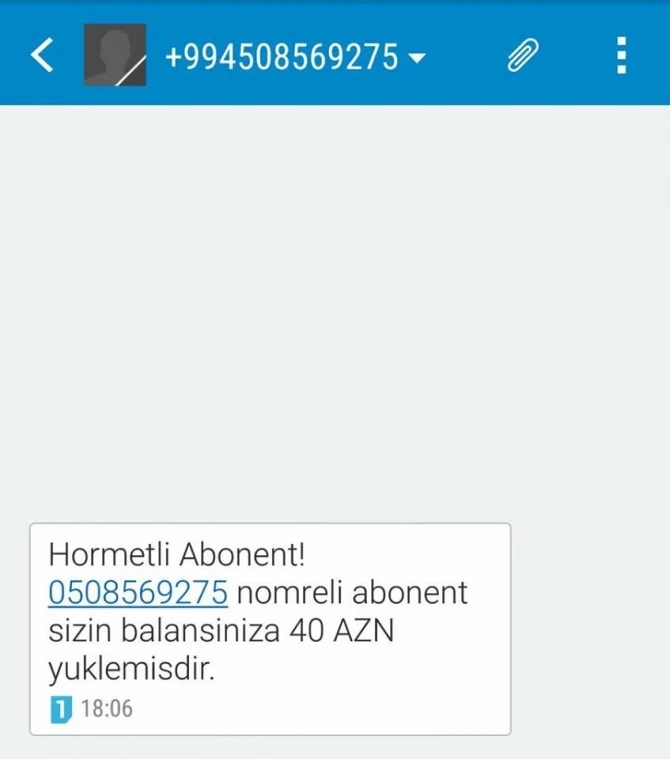The width and height of the screenshot is (670, 759).
Task: Open the overflow menu
Action: (621, 56)
